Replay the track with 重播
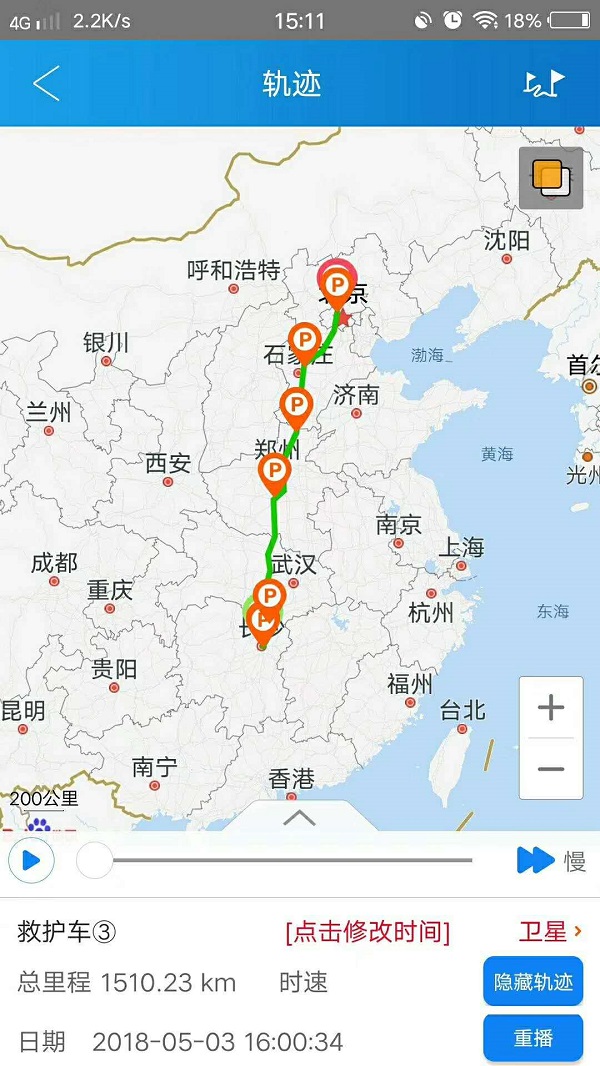 533,1038
